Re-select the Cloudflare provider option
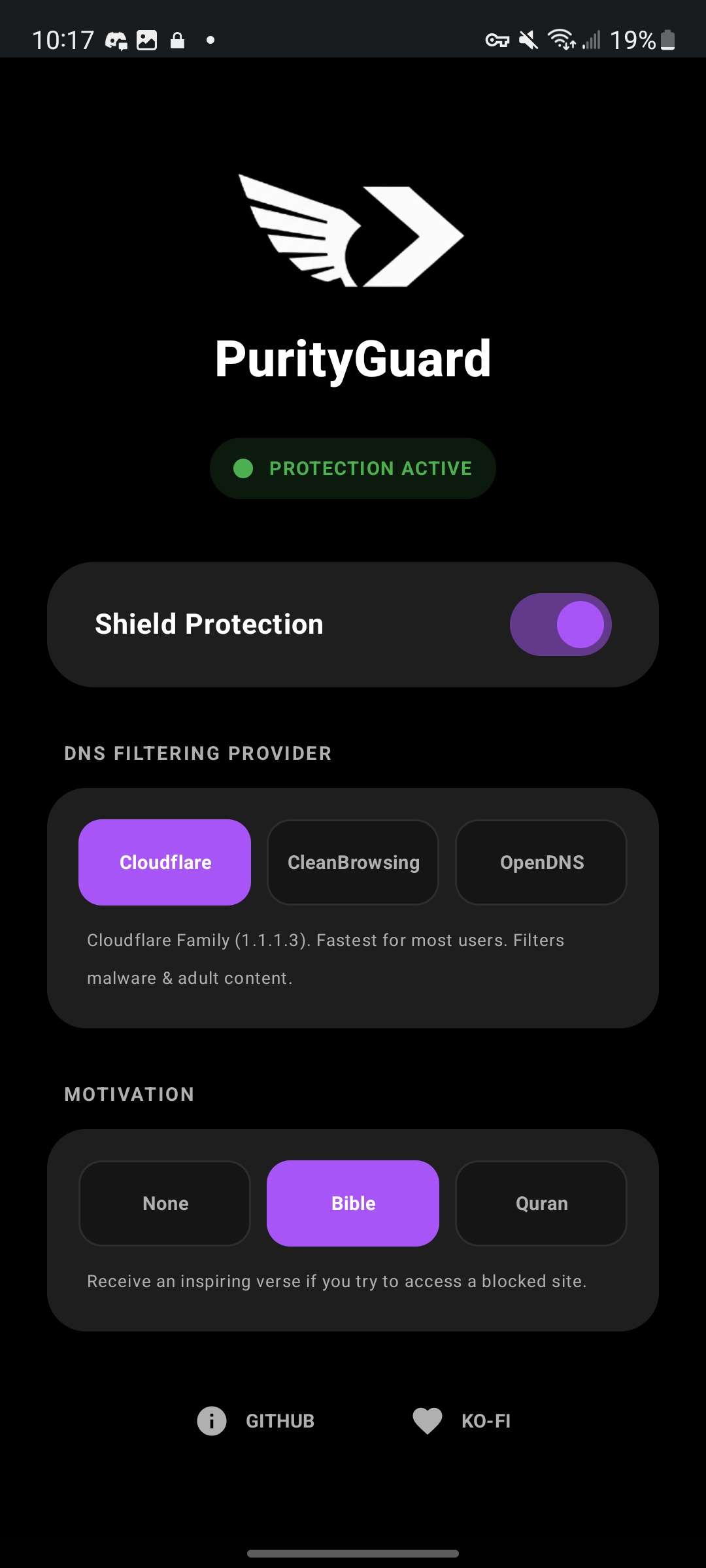 coord(164,862)
